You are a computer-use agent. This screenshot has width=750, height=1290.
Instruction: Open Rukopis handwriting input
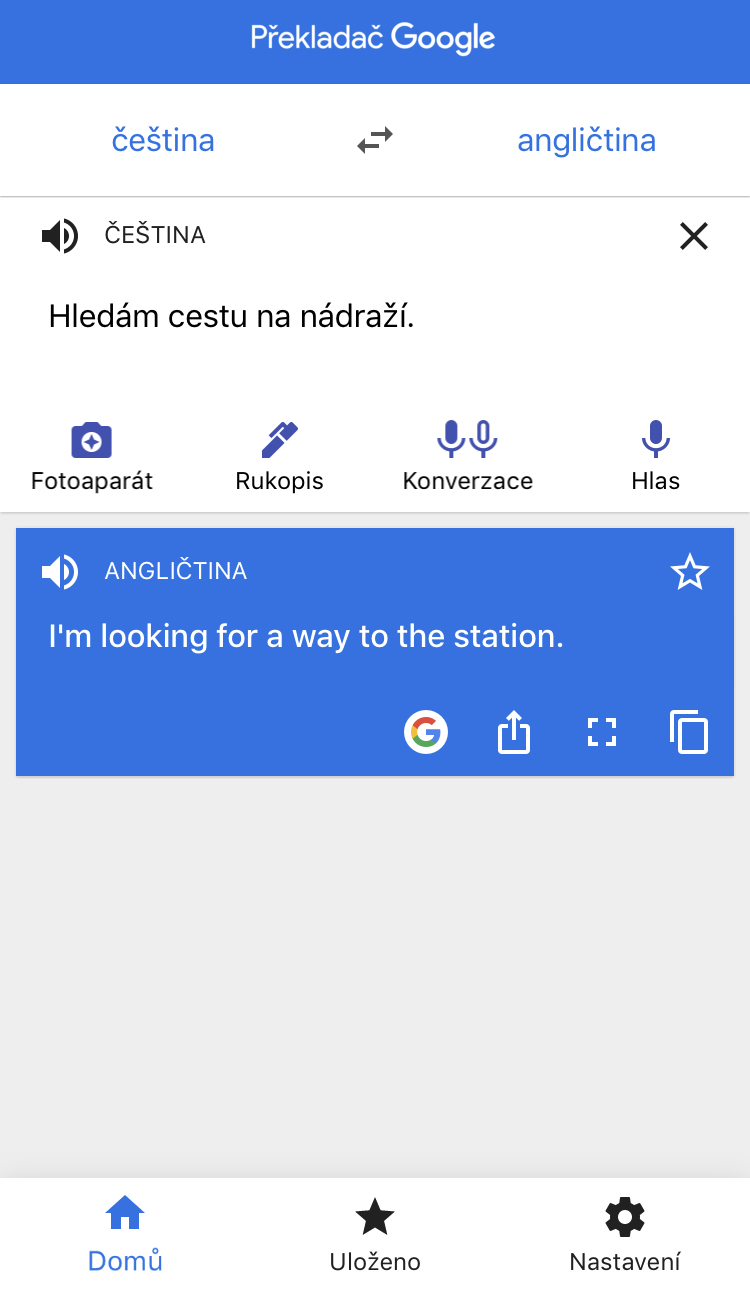click(279, 457)
